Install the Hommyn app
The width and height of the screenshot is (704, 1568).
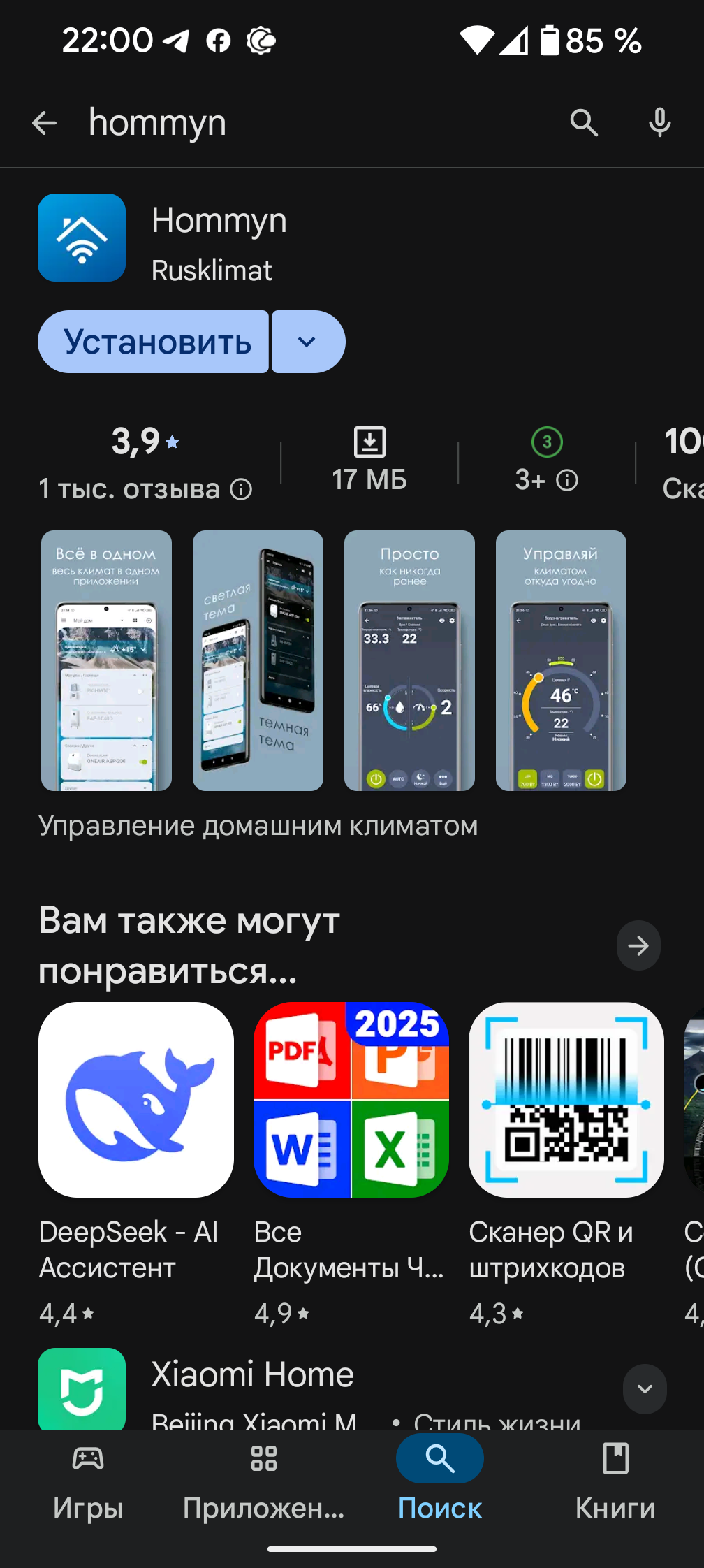pos(154,342)
